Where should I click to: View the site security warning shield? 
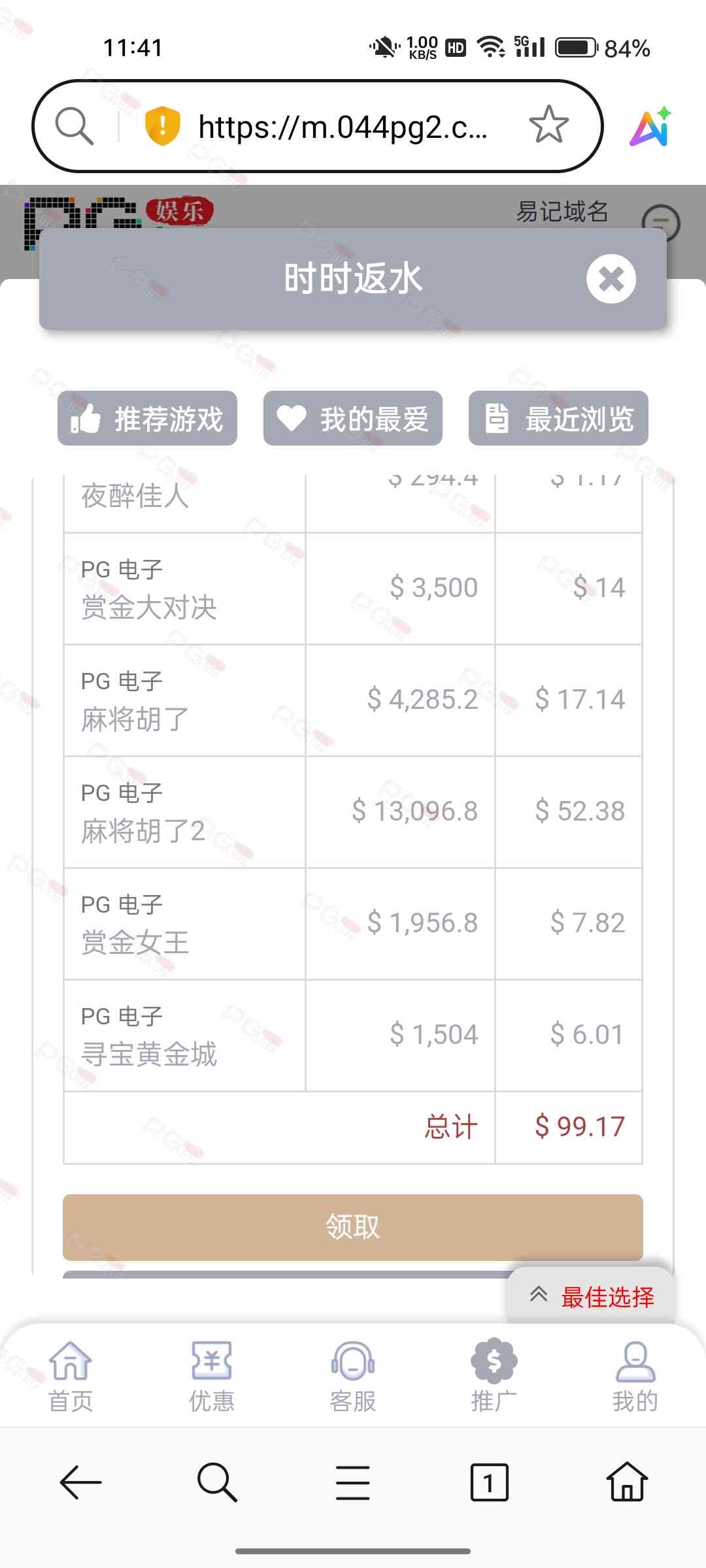coord(162,125)
